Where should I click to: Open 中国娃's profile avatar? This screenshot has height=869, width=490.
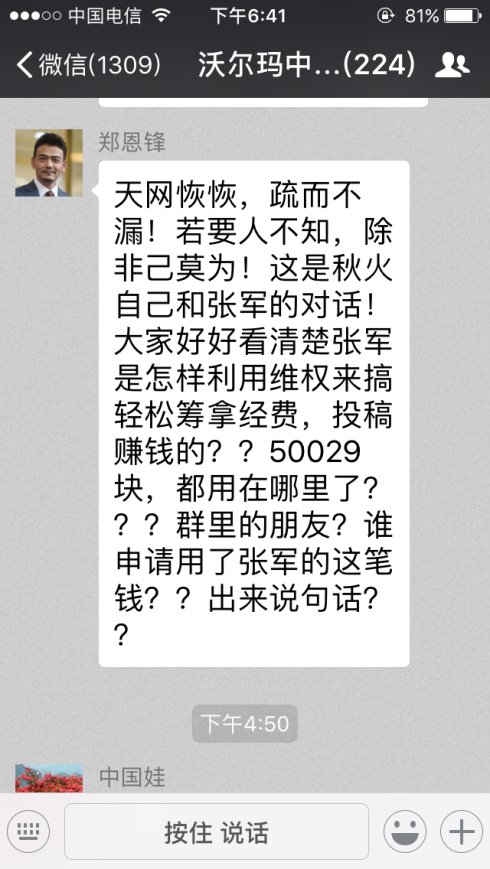pos(49,778)
